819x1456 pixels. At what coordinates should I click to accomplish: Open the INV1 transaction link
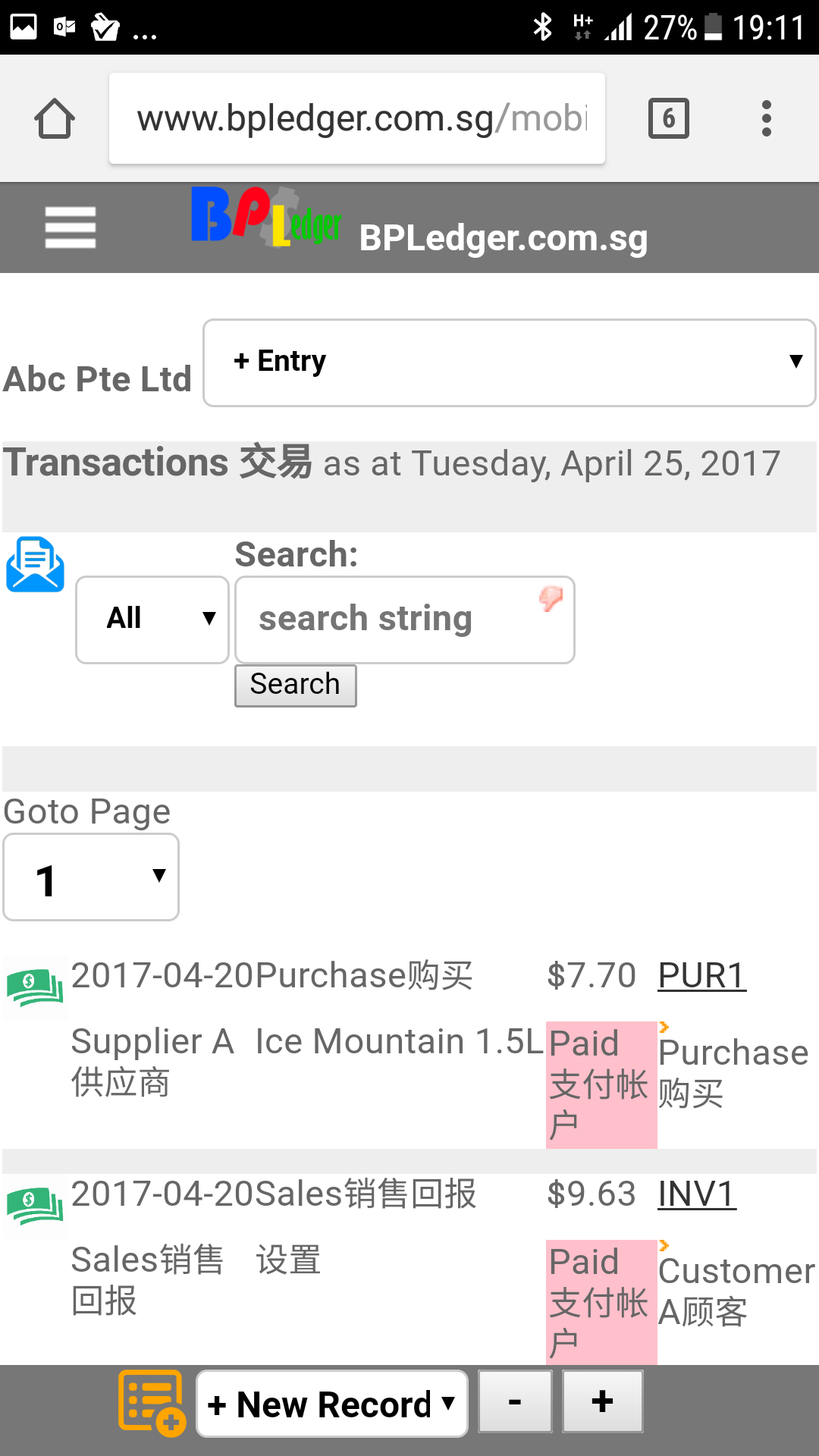[x=696, y=1194]
